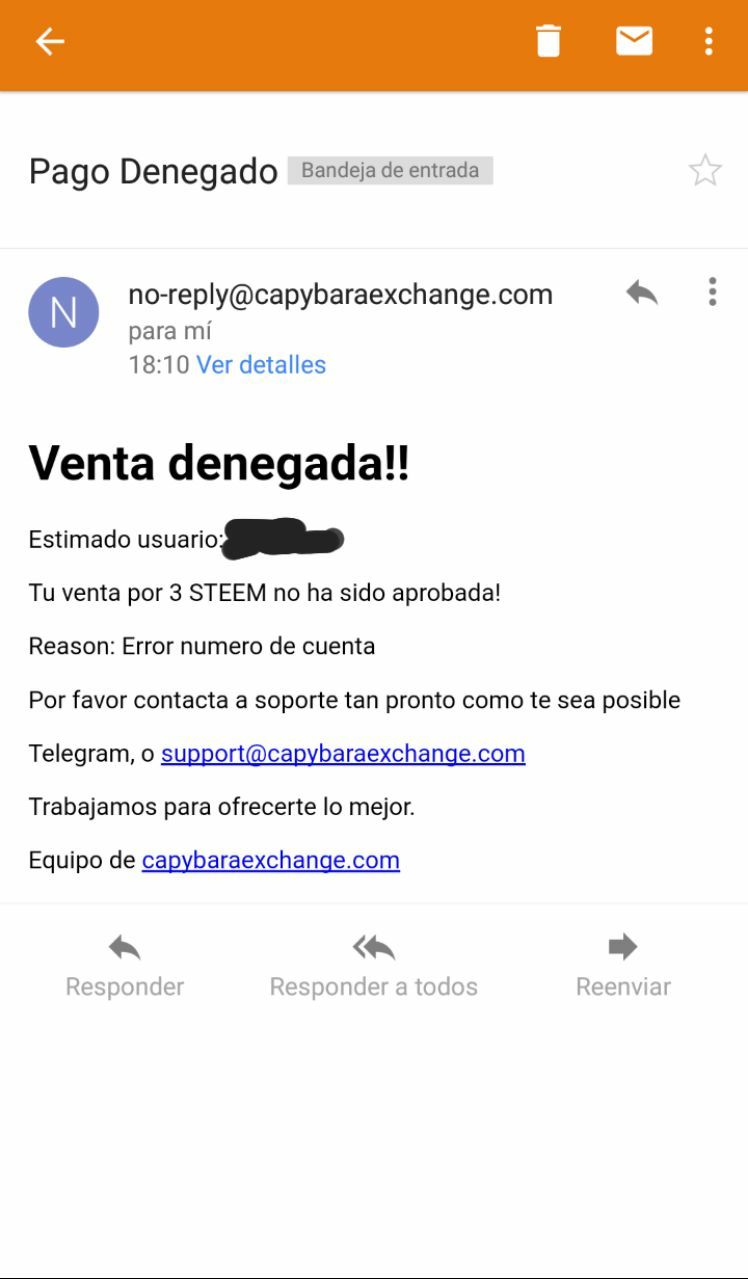The height and width of the screenshot is (1279, 748).
Task: Tap Ver detalles to see message details
Action: (261, 365)
